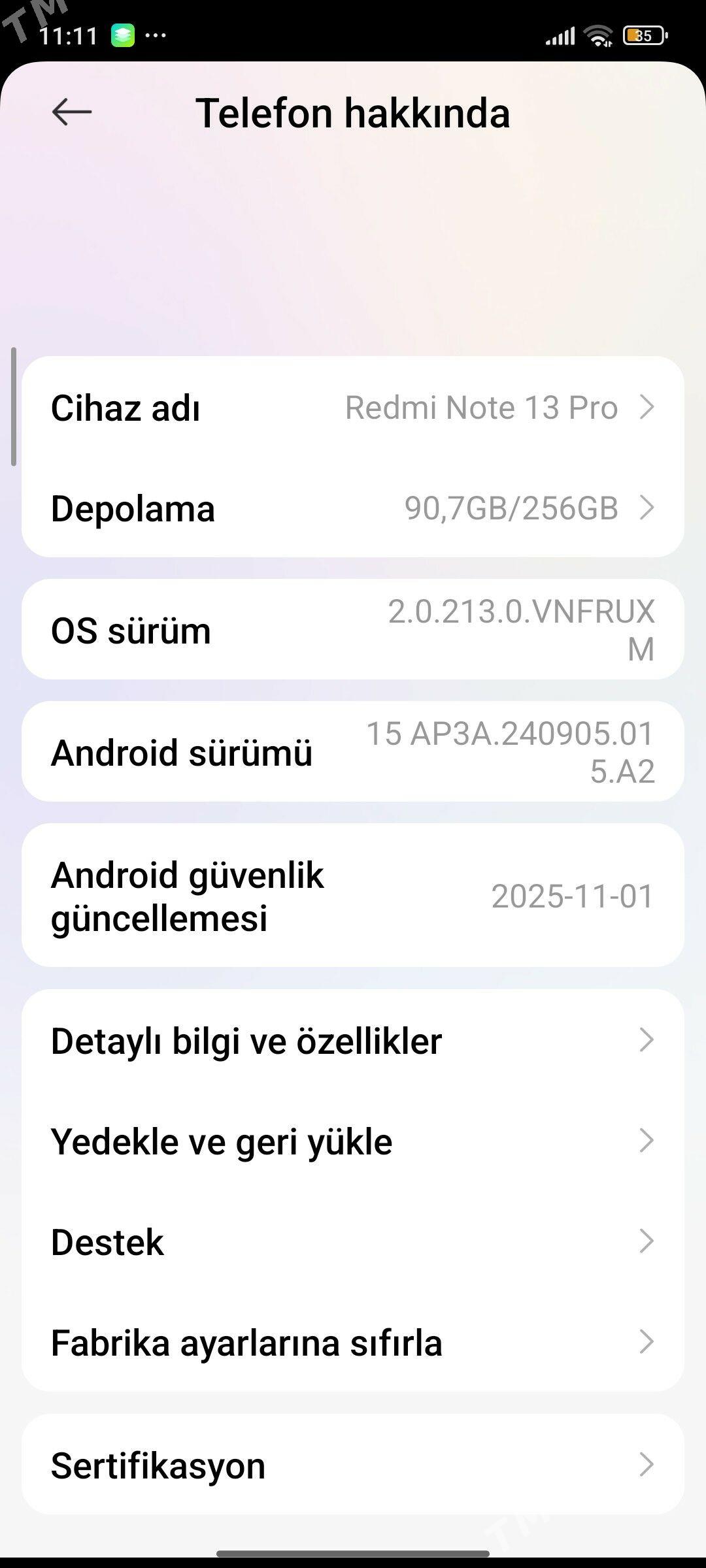Tap the device name Redmi Note 13 Pro
The width and height of the screenshot is (706, 1568).
481,407
